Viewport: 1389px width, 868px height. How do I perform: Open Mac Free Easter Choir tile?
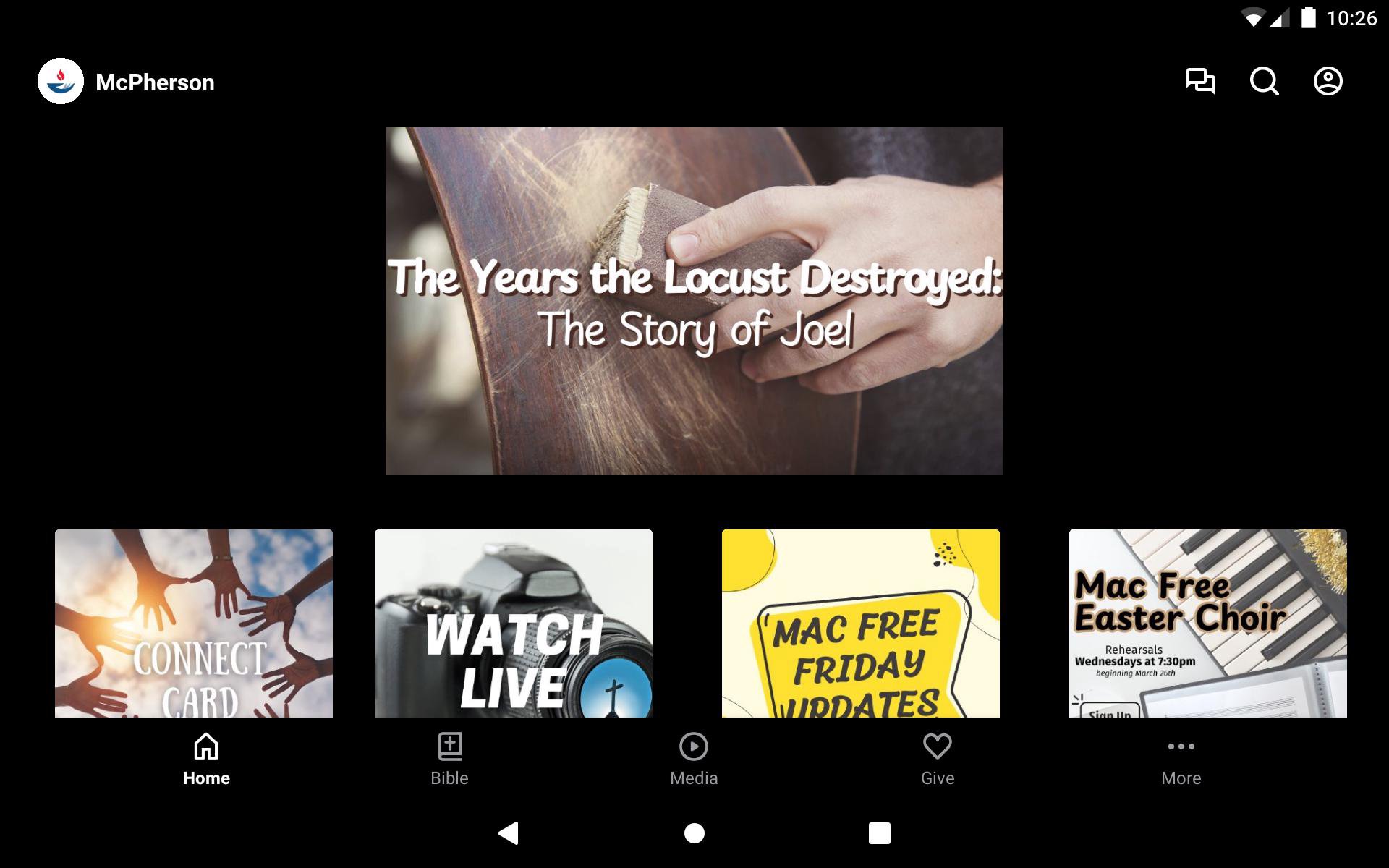(x=1207, y=624)
